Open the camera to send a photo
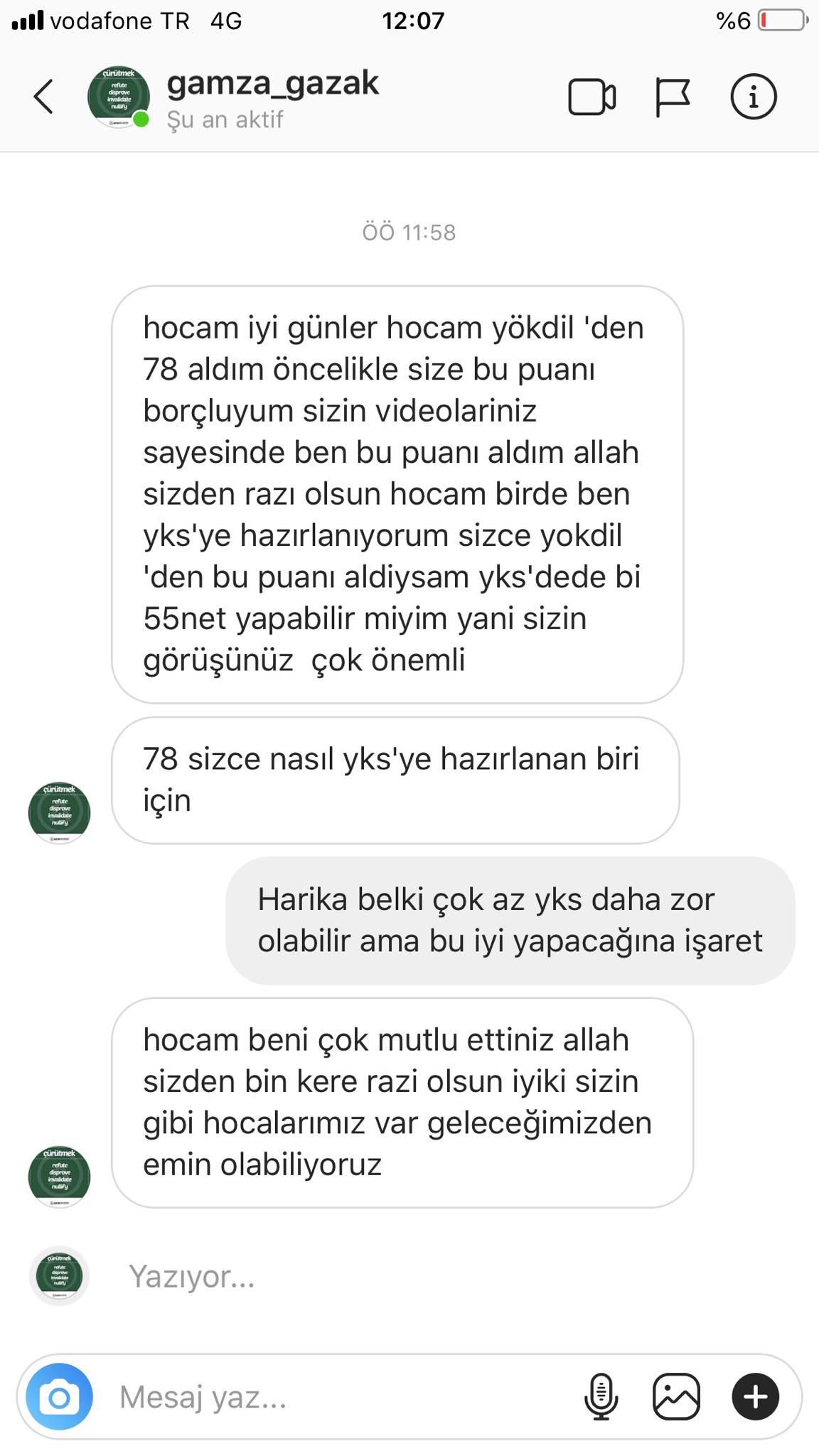Screen dimensions: 819x1456 coord(60,1396)
